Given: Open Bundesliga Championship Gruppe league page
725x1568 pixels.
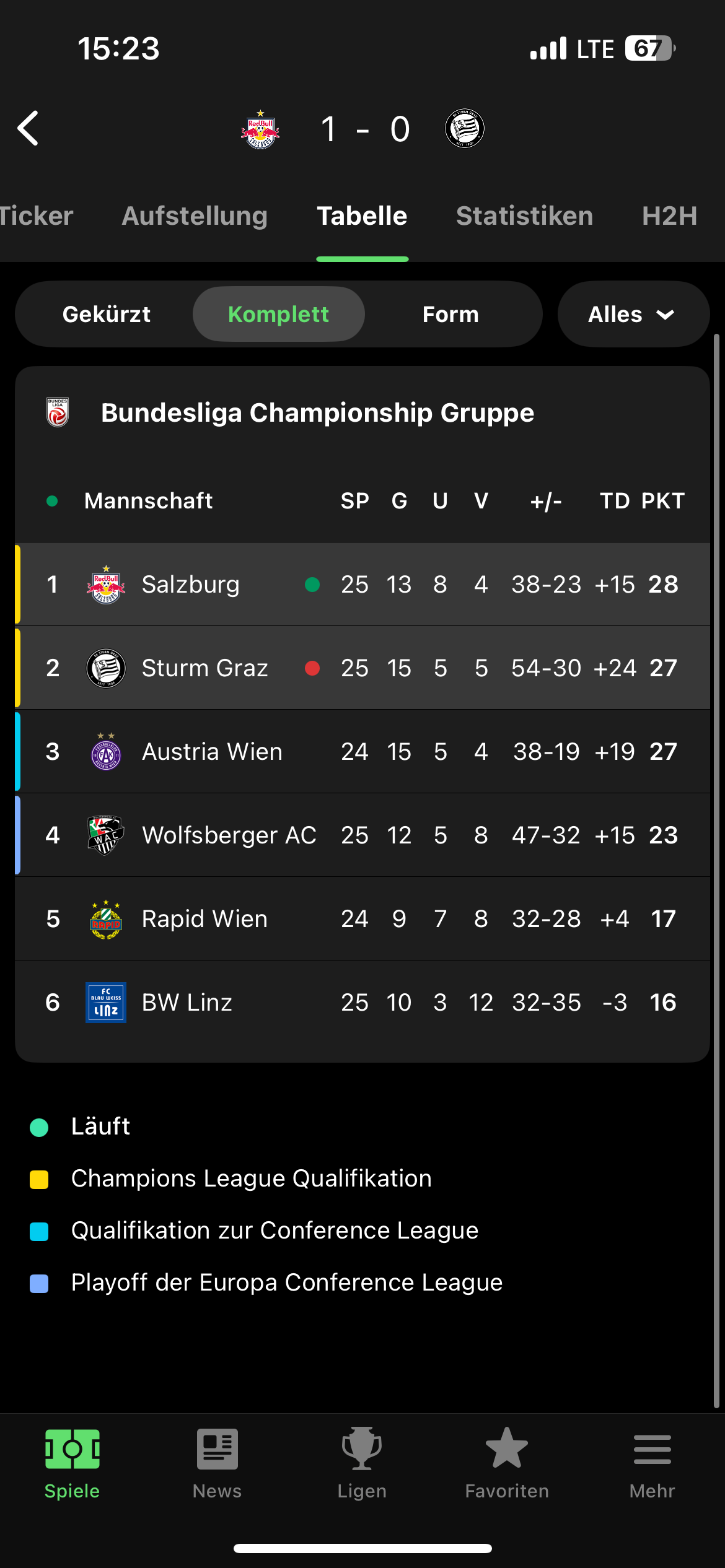Looking at the screenshot, I should coord(317,412).
